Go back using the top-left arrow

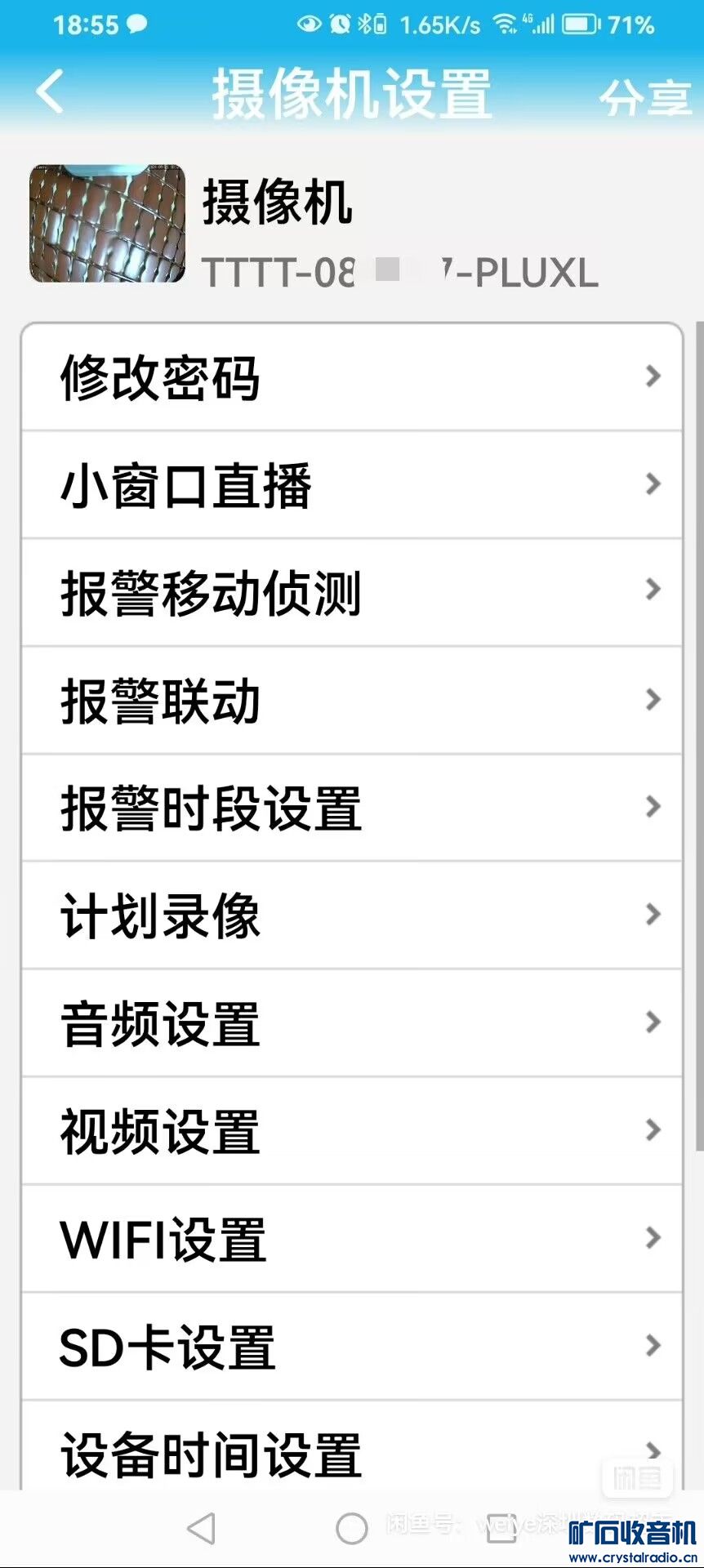[x=51, y=91]
